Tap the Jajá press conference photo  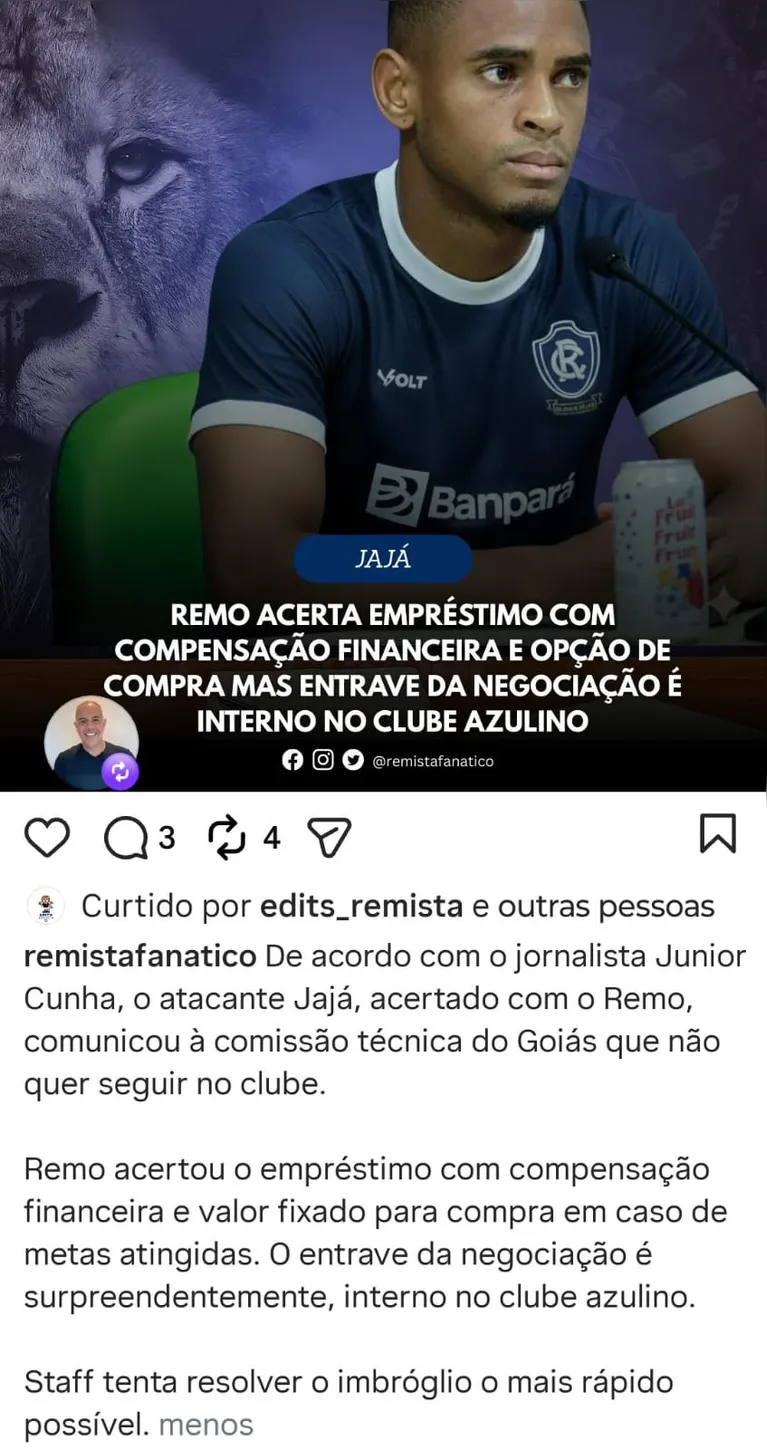pos(450,300)
